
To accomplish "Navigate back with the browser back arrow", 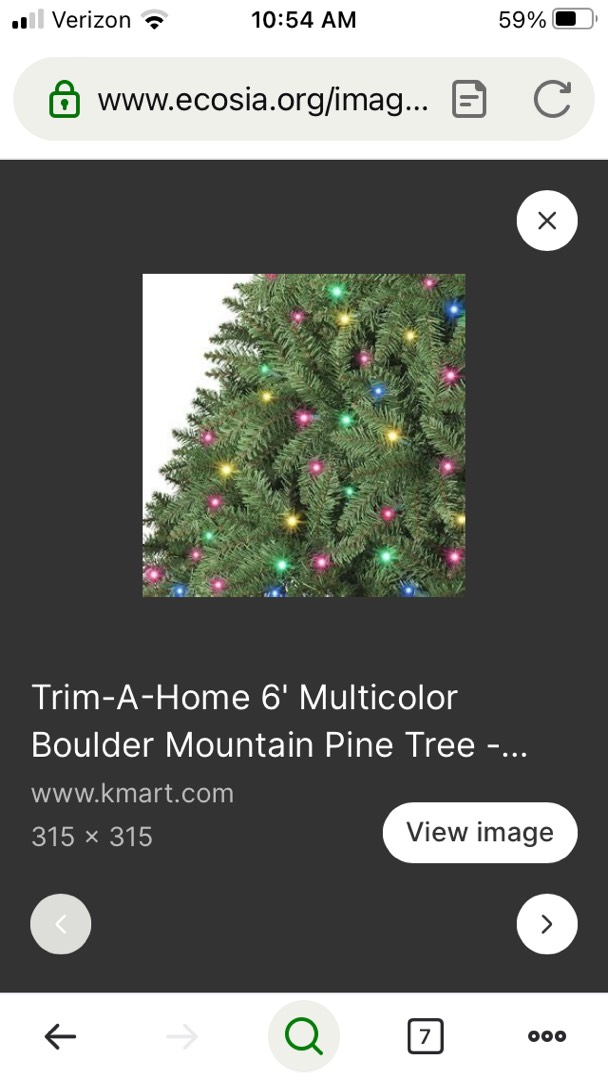I will point(61,1035).
